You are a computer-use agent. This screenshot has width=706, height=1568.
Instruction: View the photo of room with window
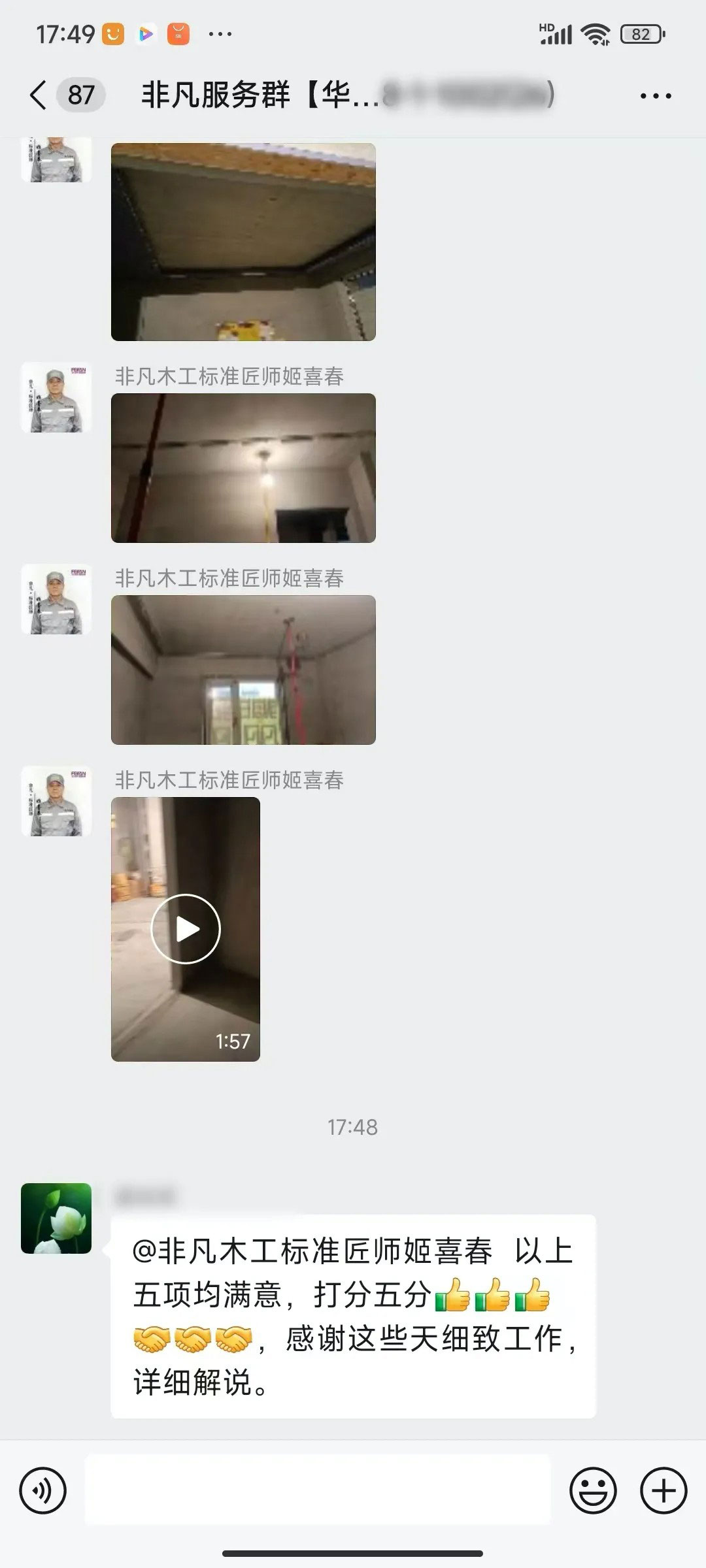click(x=243, y=670)
